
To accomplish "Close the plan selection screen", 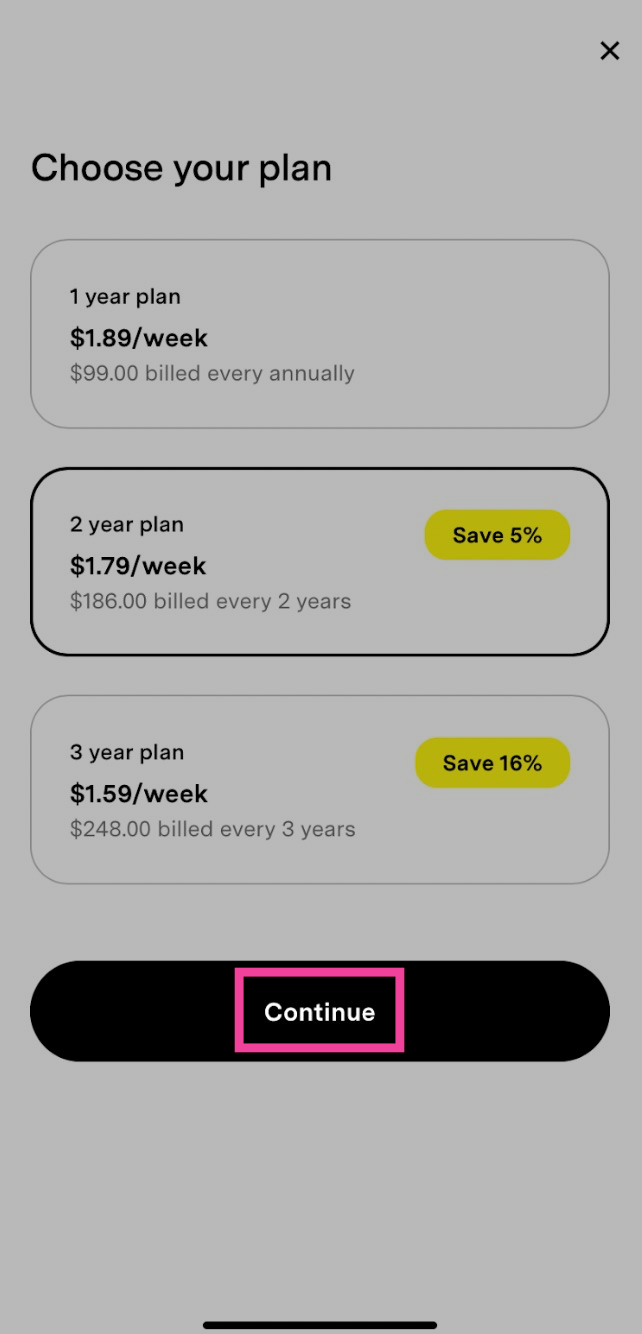I will pos(609,51).
